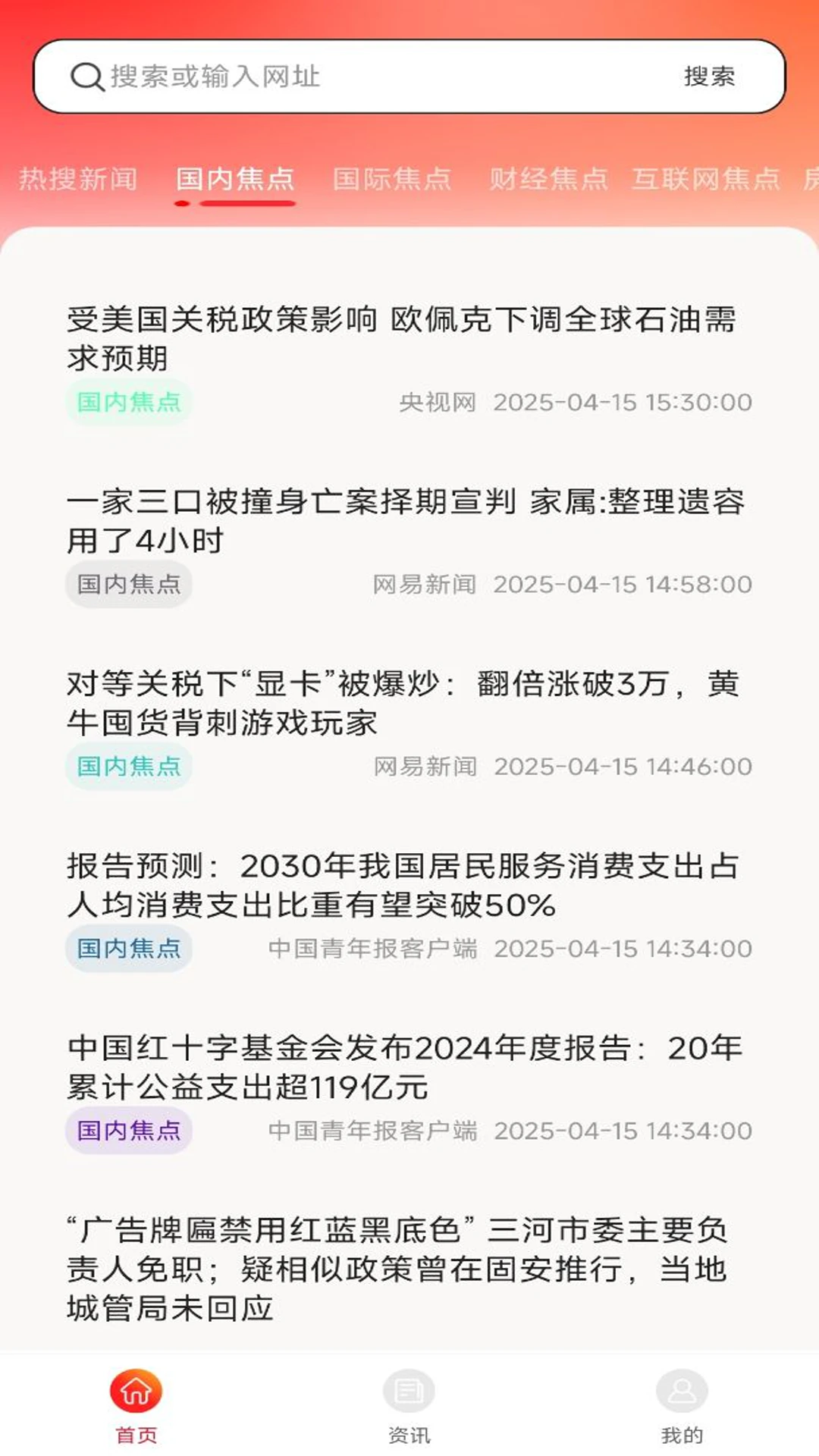
Task: Click the search input field
Action: coord(341,77)
